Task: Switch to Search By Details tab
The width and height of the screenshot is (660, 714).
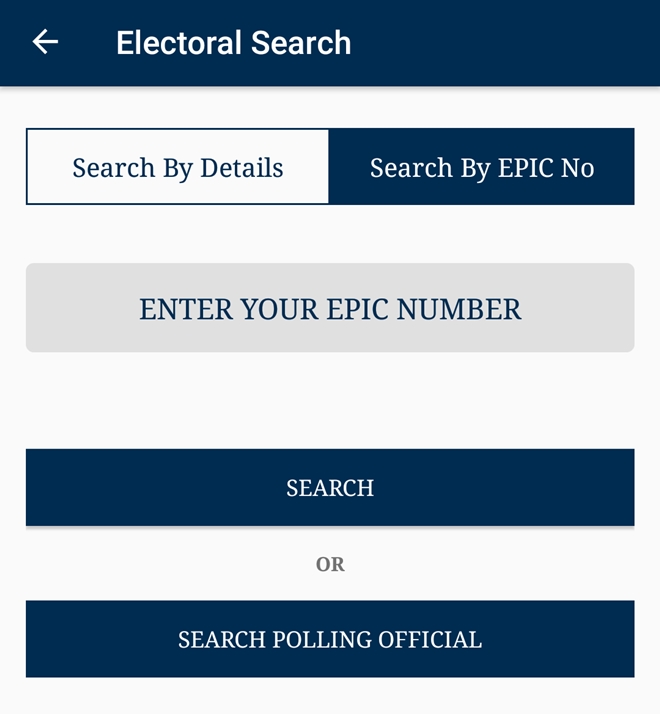Action: (x=178, y=167)
